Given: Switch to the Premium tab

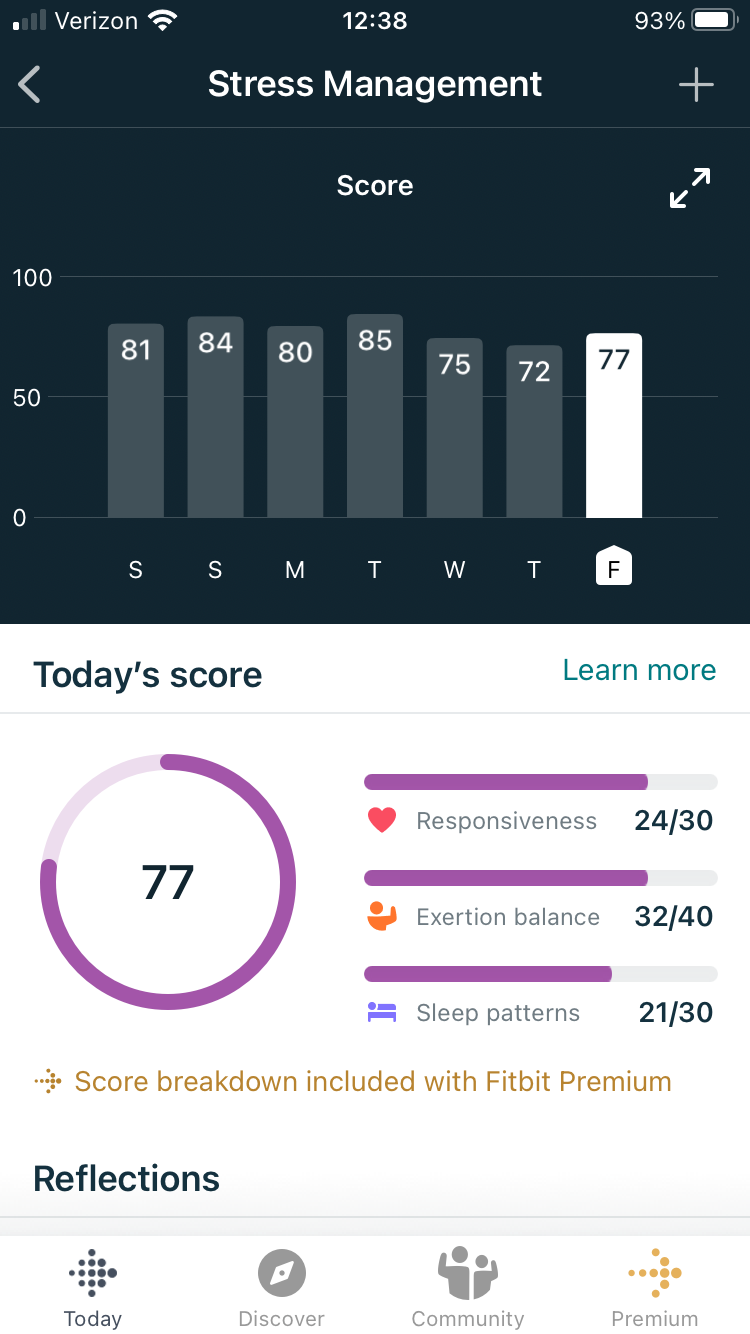Looking at the screenshot, I should (x=655, y=1287).
